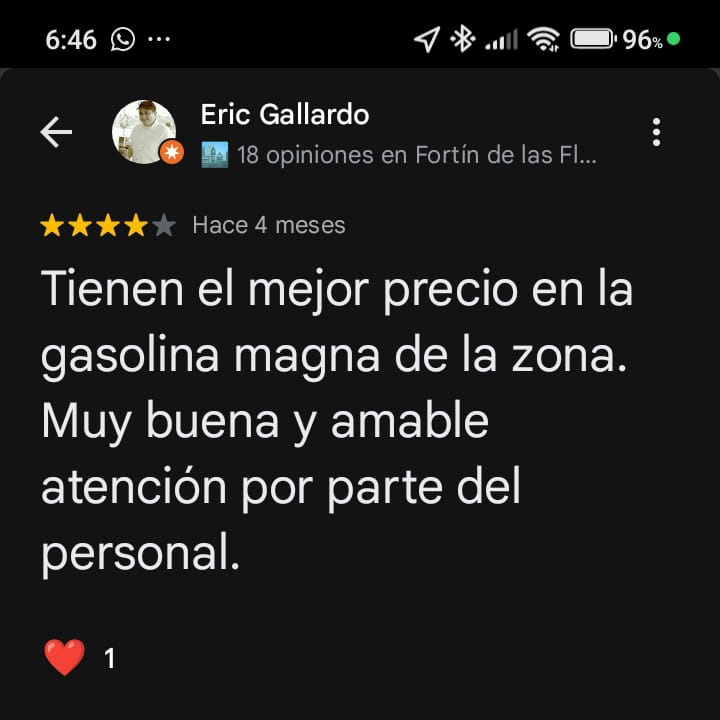Viewport: 720px width, 720px height.
Task: Open Eric Gallardo's profile picture
Action: click(144, 132)
